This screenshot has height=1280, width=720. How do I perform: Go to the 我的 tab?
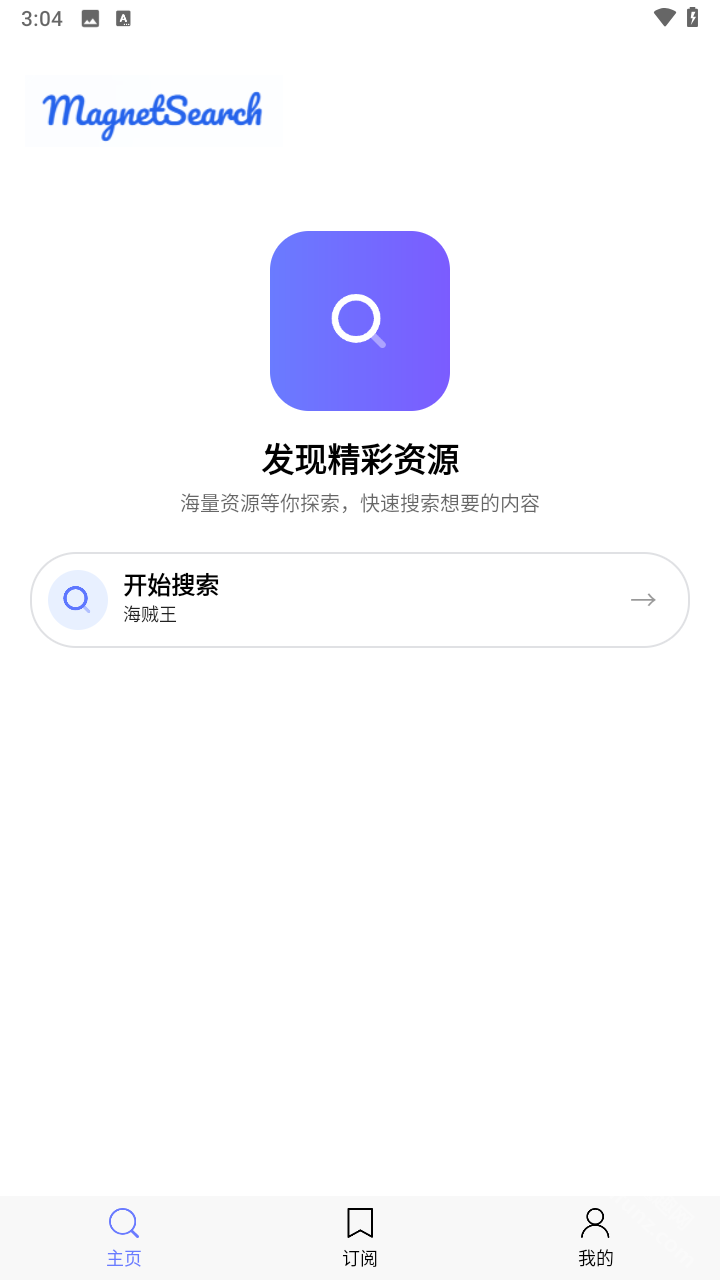tap(595, 1237)
